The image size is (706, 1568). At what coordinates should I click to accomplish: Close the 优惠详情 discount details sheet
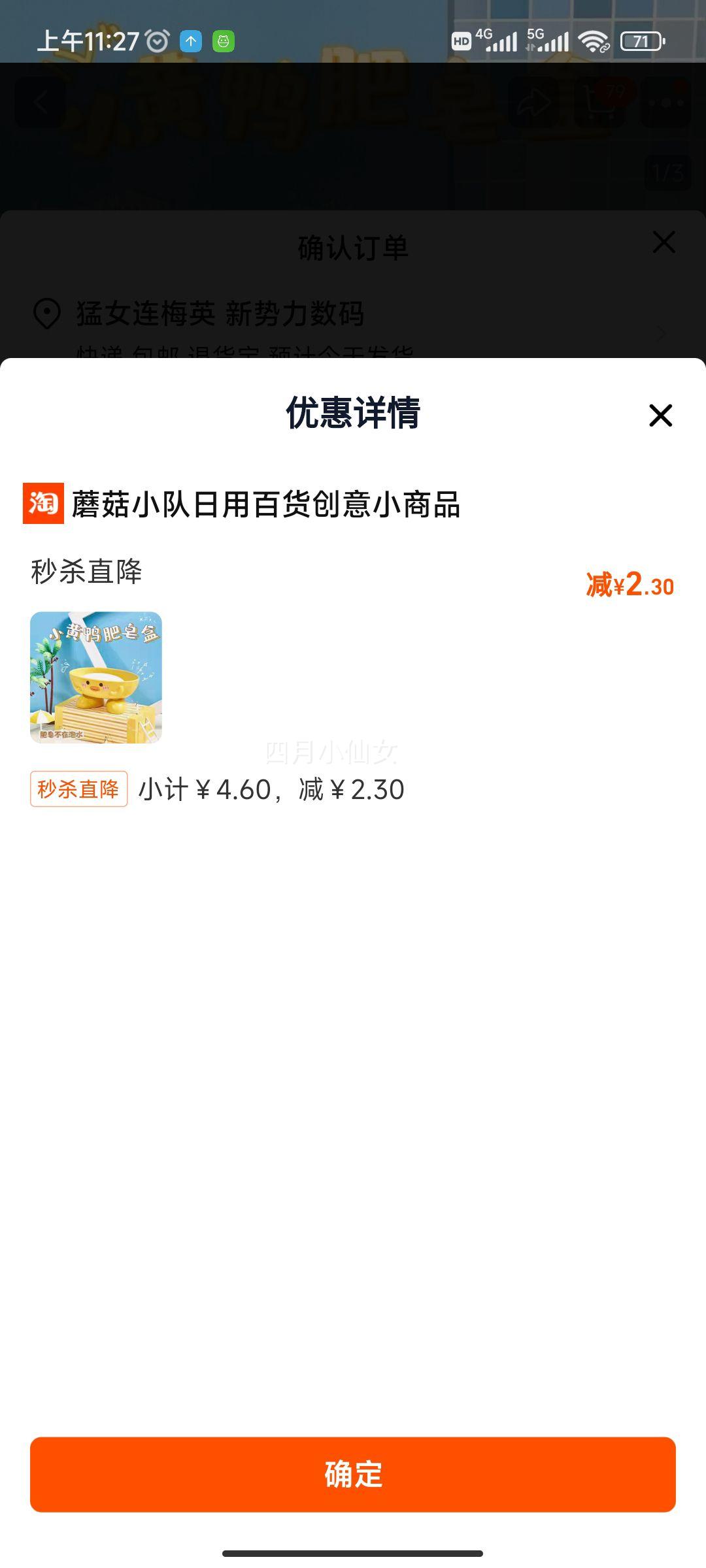tap(660, 416)
